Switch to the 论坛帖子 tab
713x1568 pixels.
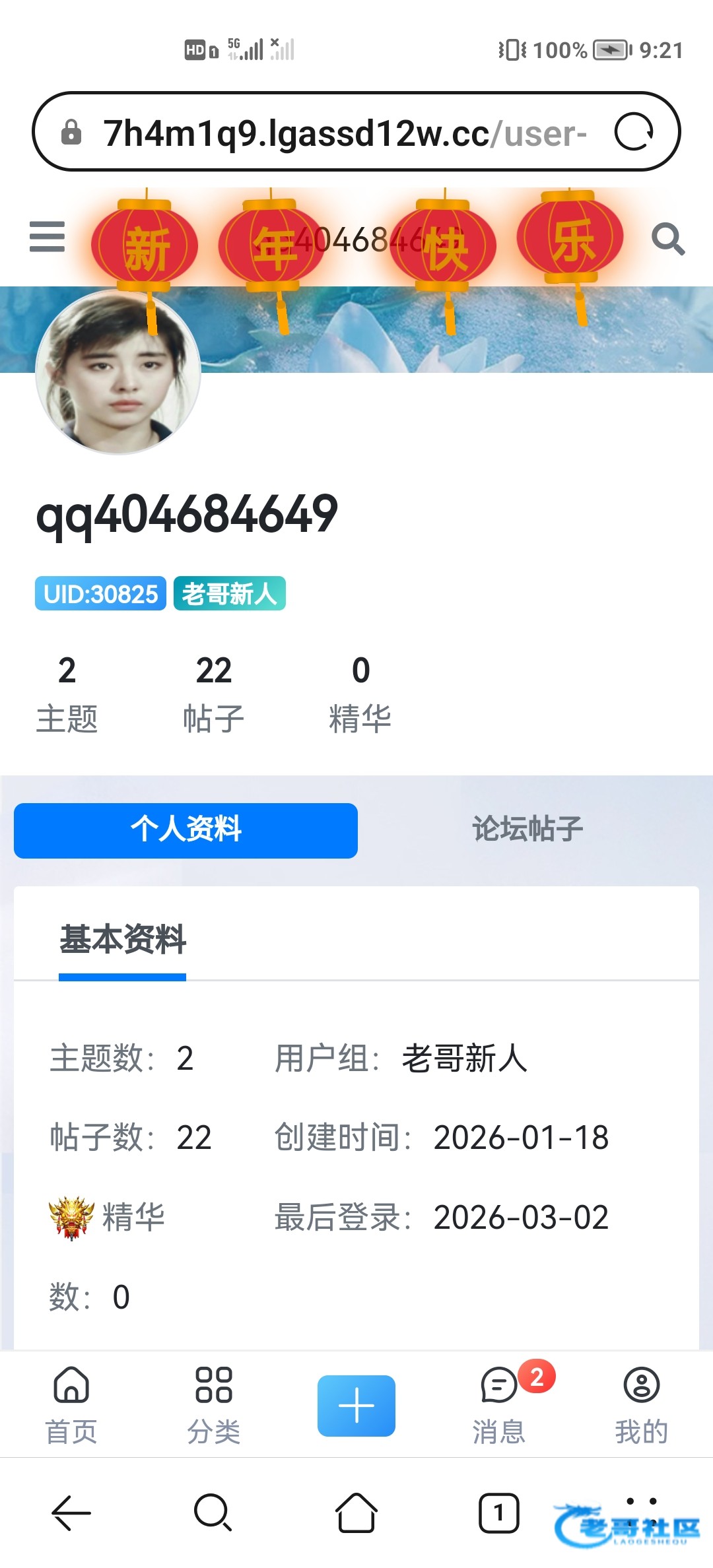[x=527, y=830]
